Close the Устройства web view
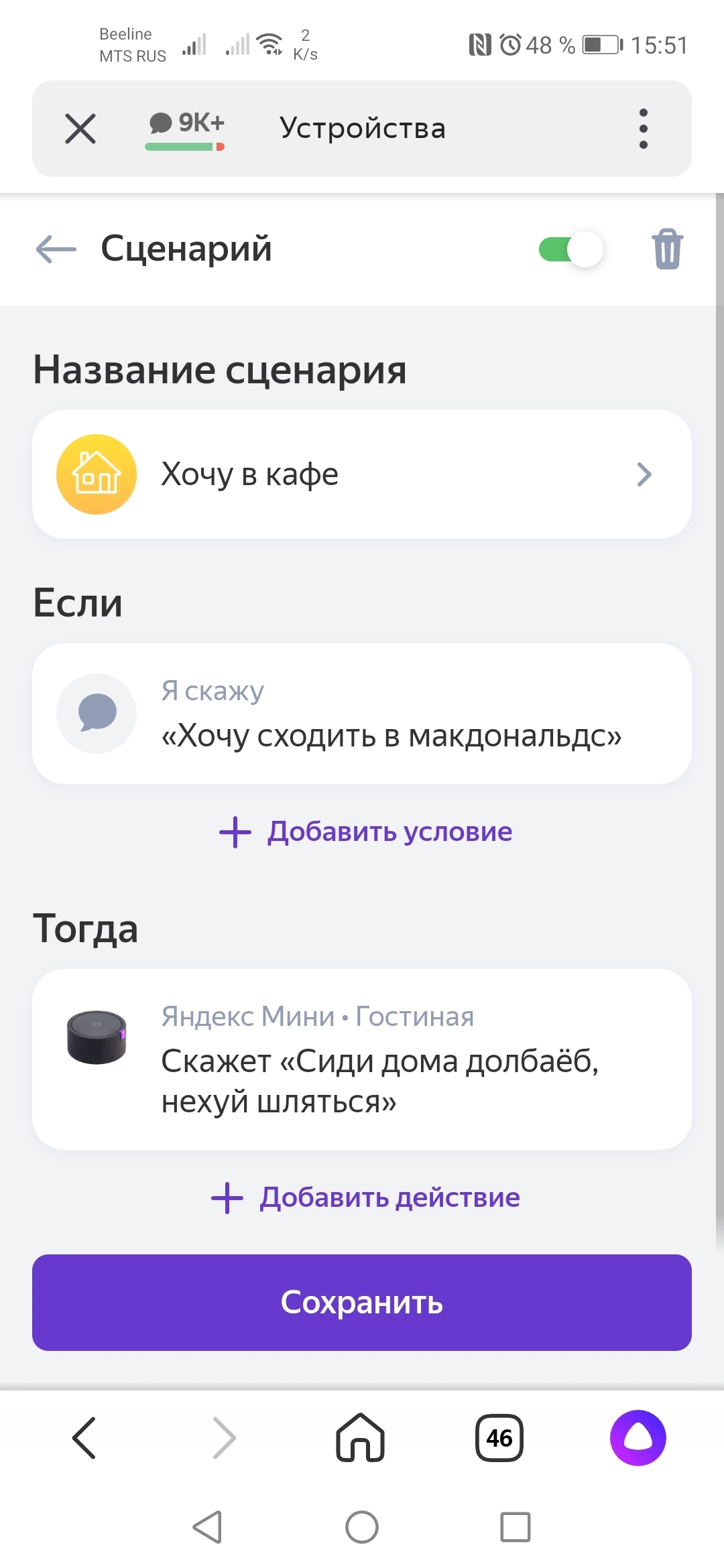Image resolution: width=724 pixels, height=1568 pixels. coord(80,129)
